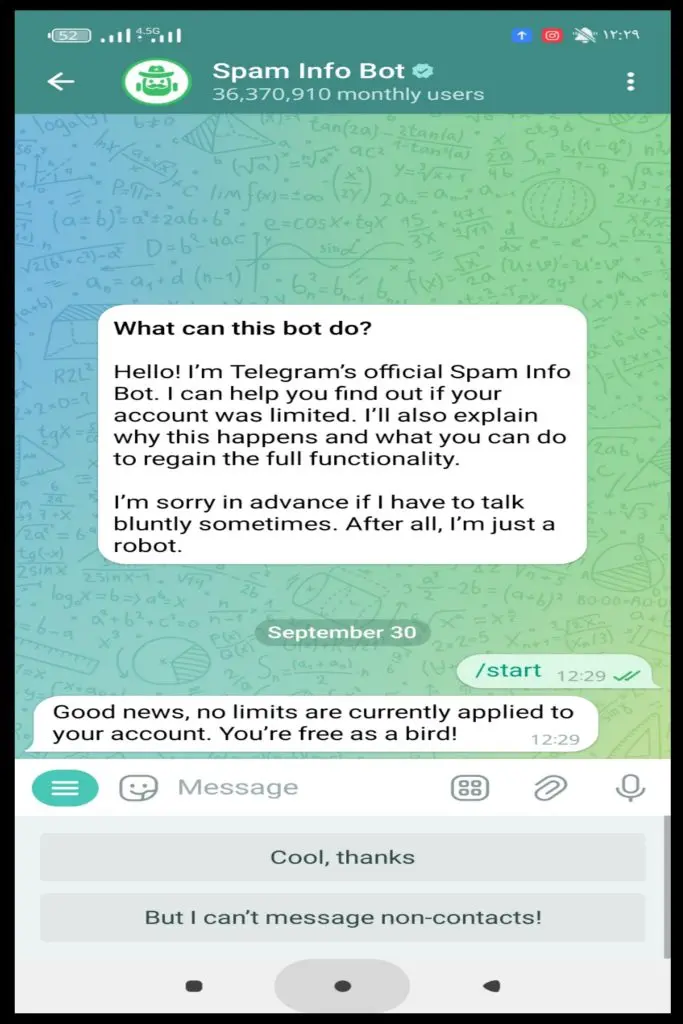Screen dimensions: 683x1024
Task: Hide the bot reply keyboard
Action: (x=470, y=788)
